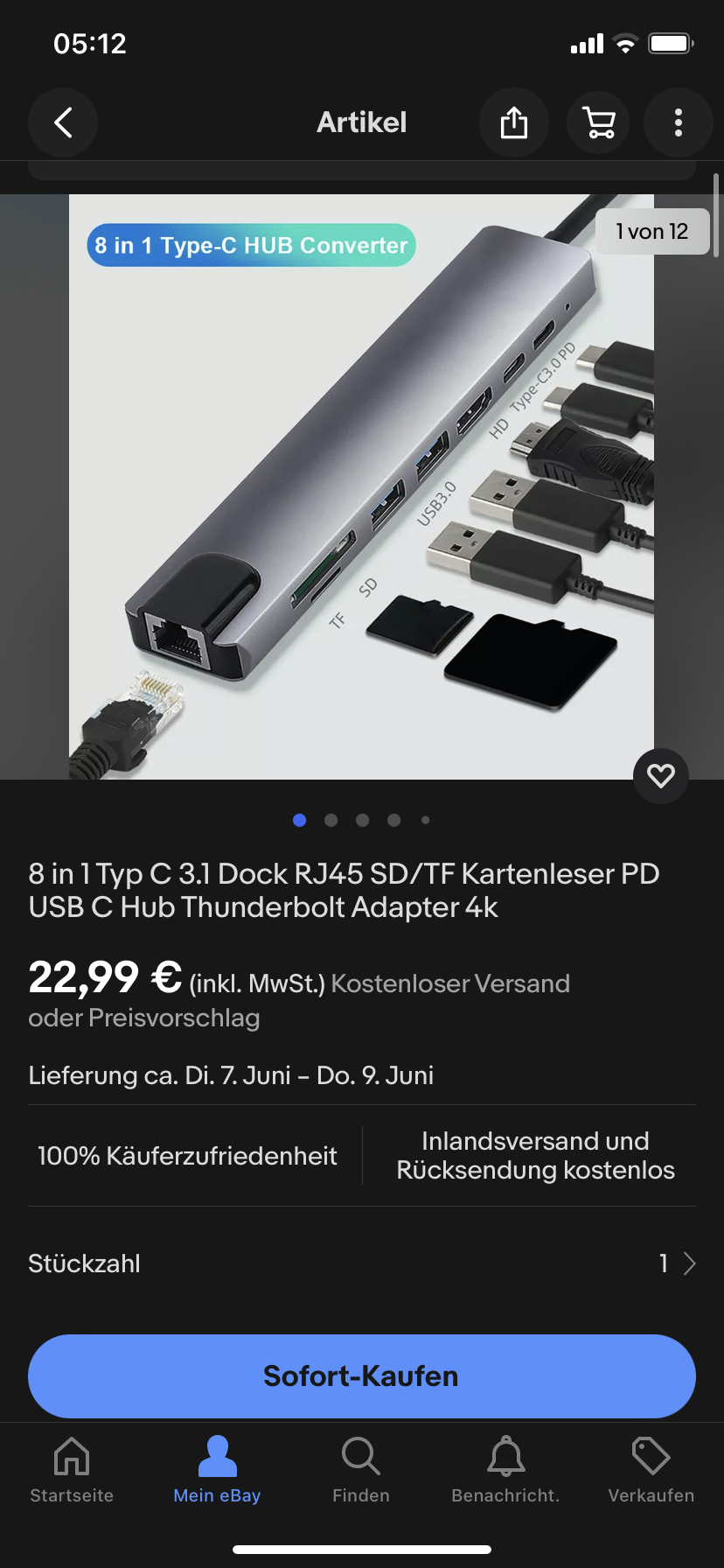Open the Finden search tab
This screenshot has height=1568, width=724.
(361, 1470)
